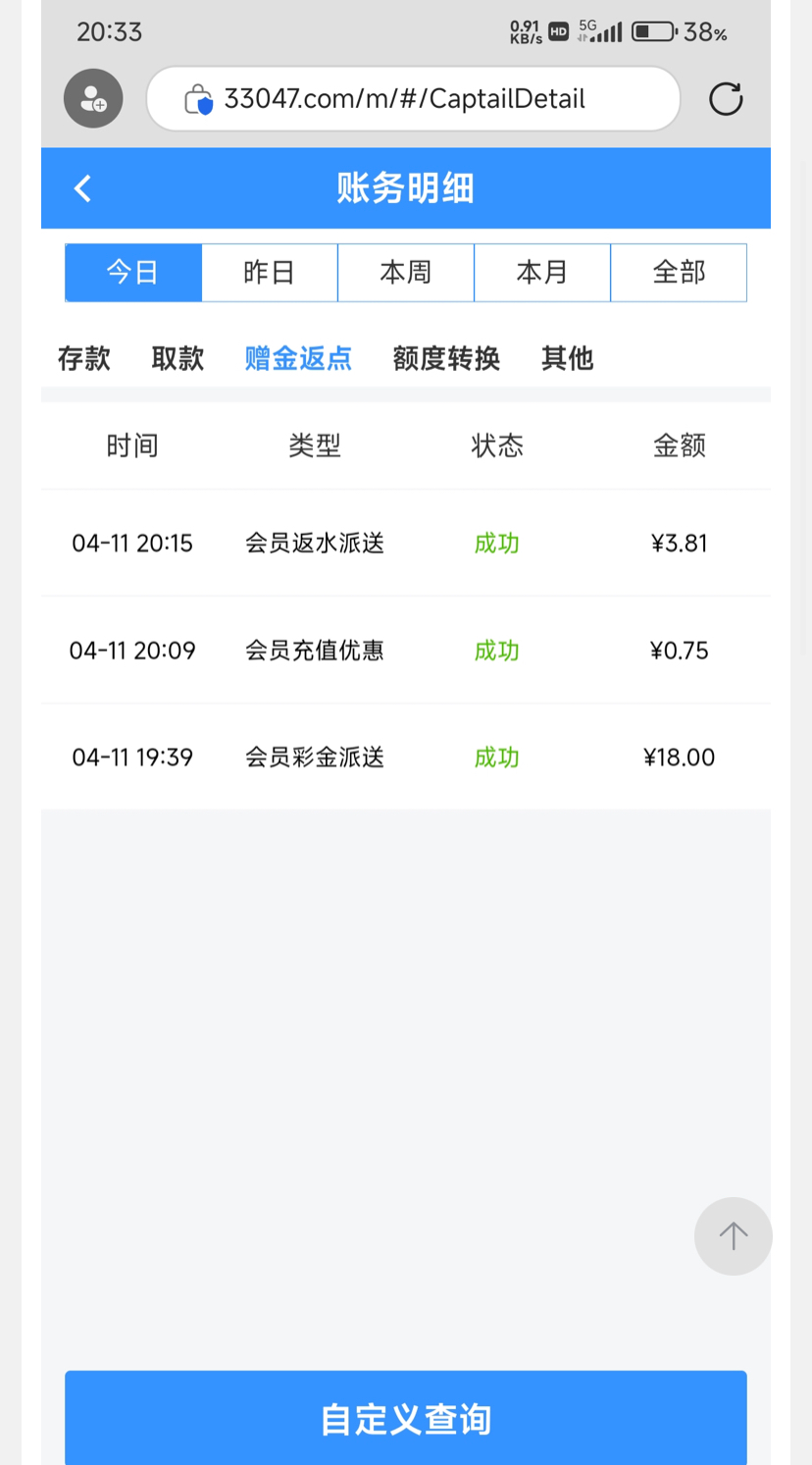Show records for 本月
812x1465 pixels.
(542, 272)
